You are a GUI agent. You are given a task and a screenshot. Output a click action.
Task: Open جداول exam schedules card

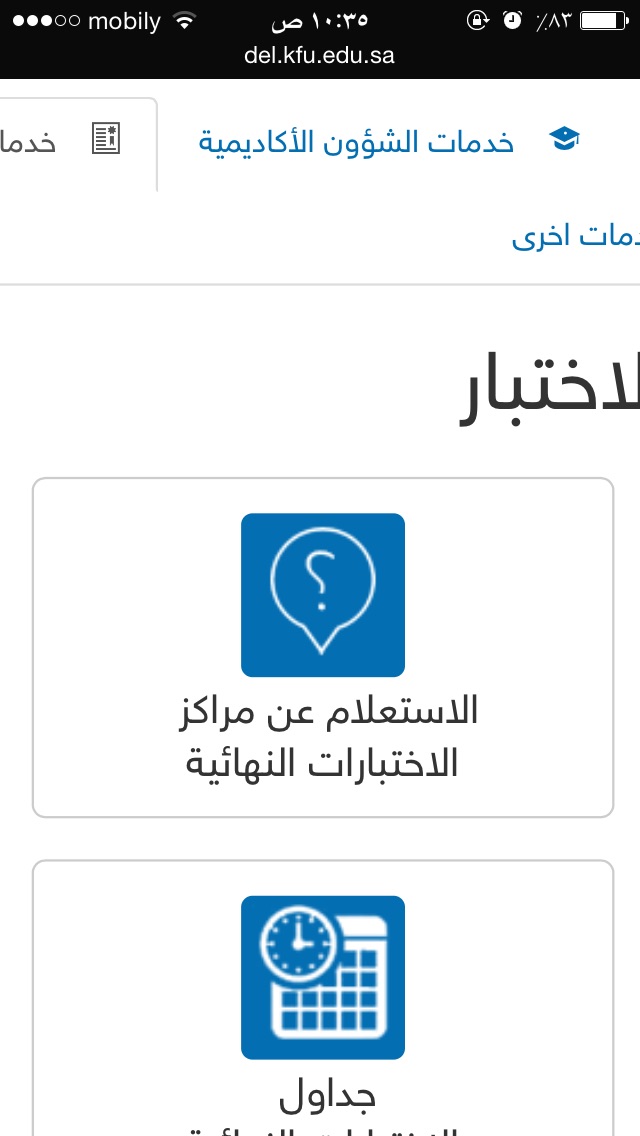tap(323, 998)
